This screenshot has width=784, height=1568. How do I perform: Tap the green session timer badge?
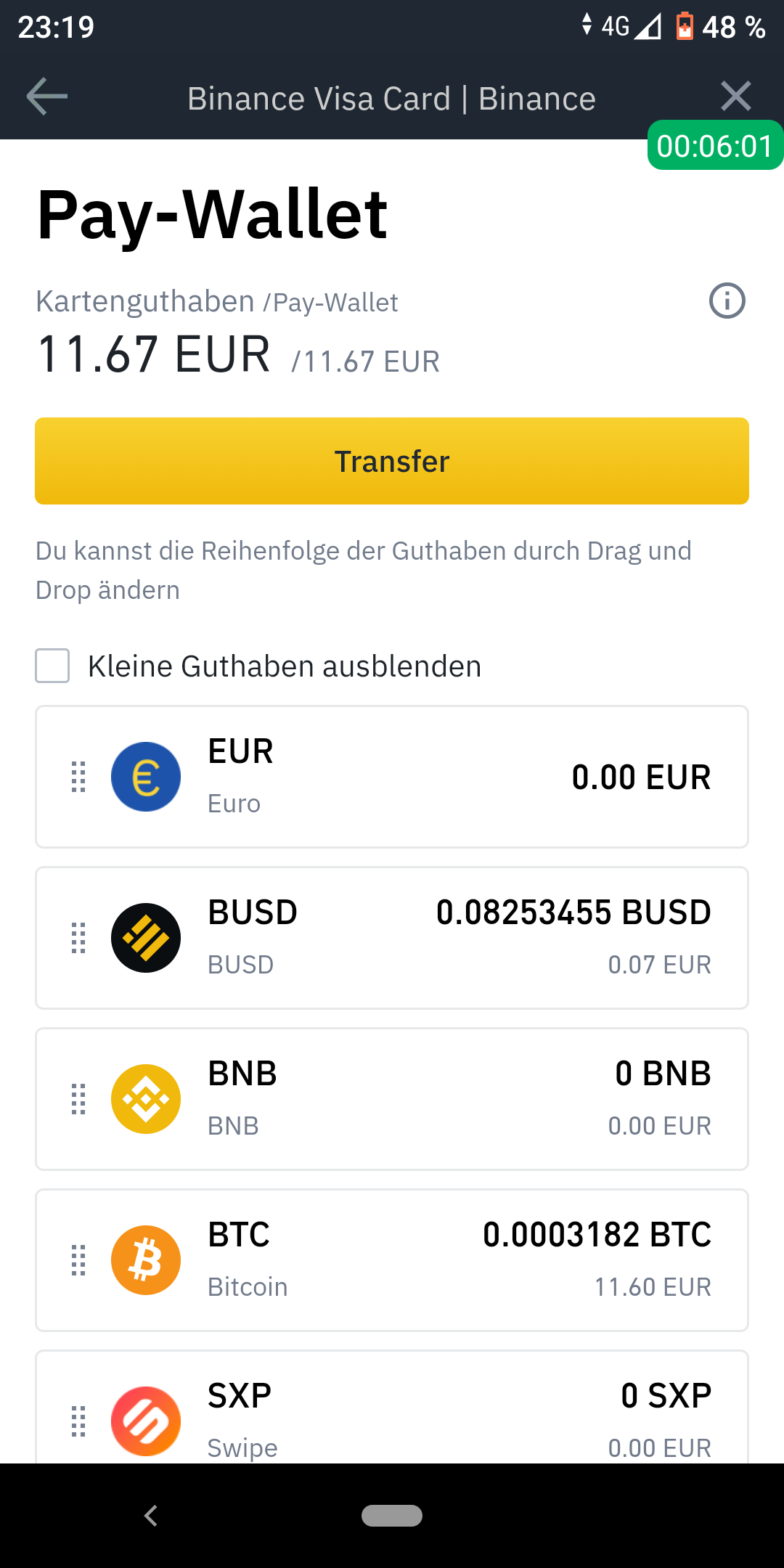pyautogui.click(x=714, y=147)
